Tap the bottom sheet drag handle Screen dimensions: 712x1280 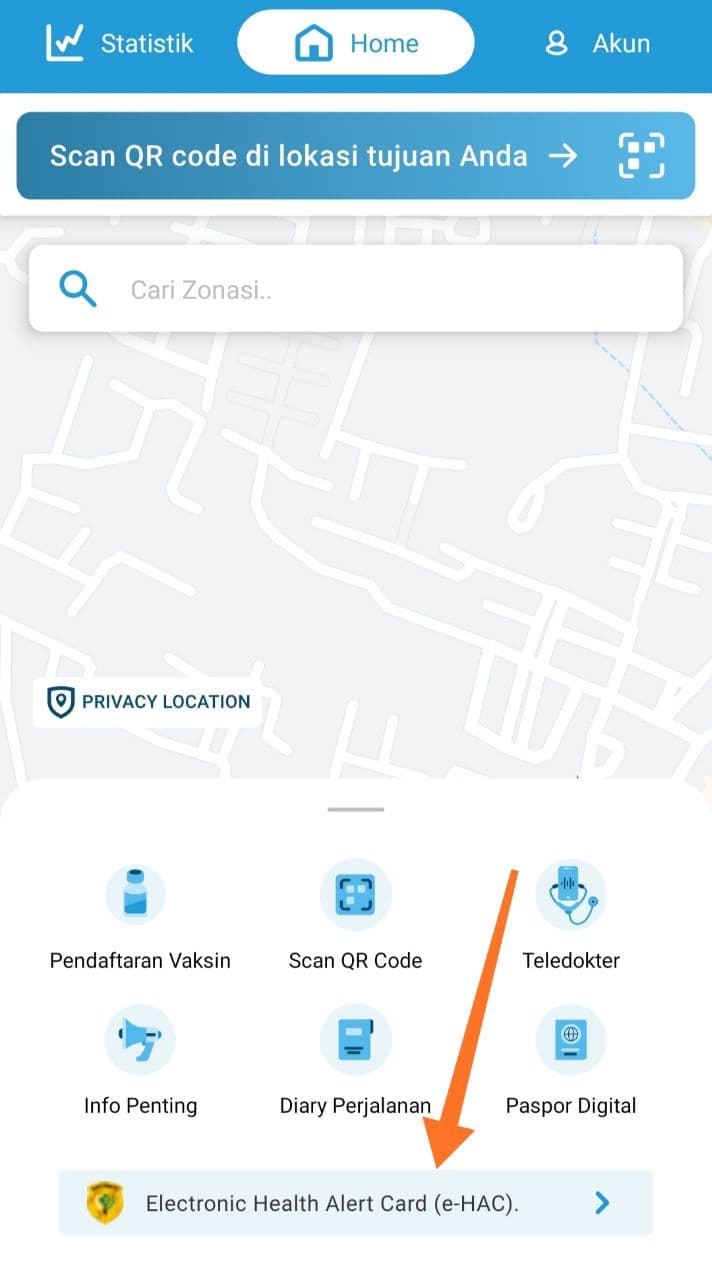point(355,809)
